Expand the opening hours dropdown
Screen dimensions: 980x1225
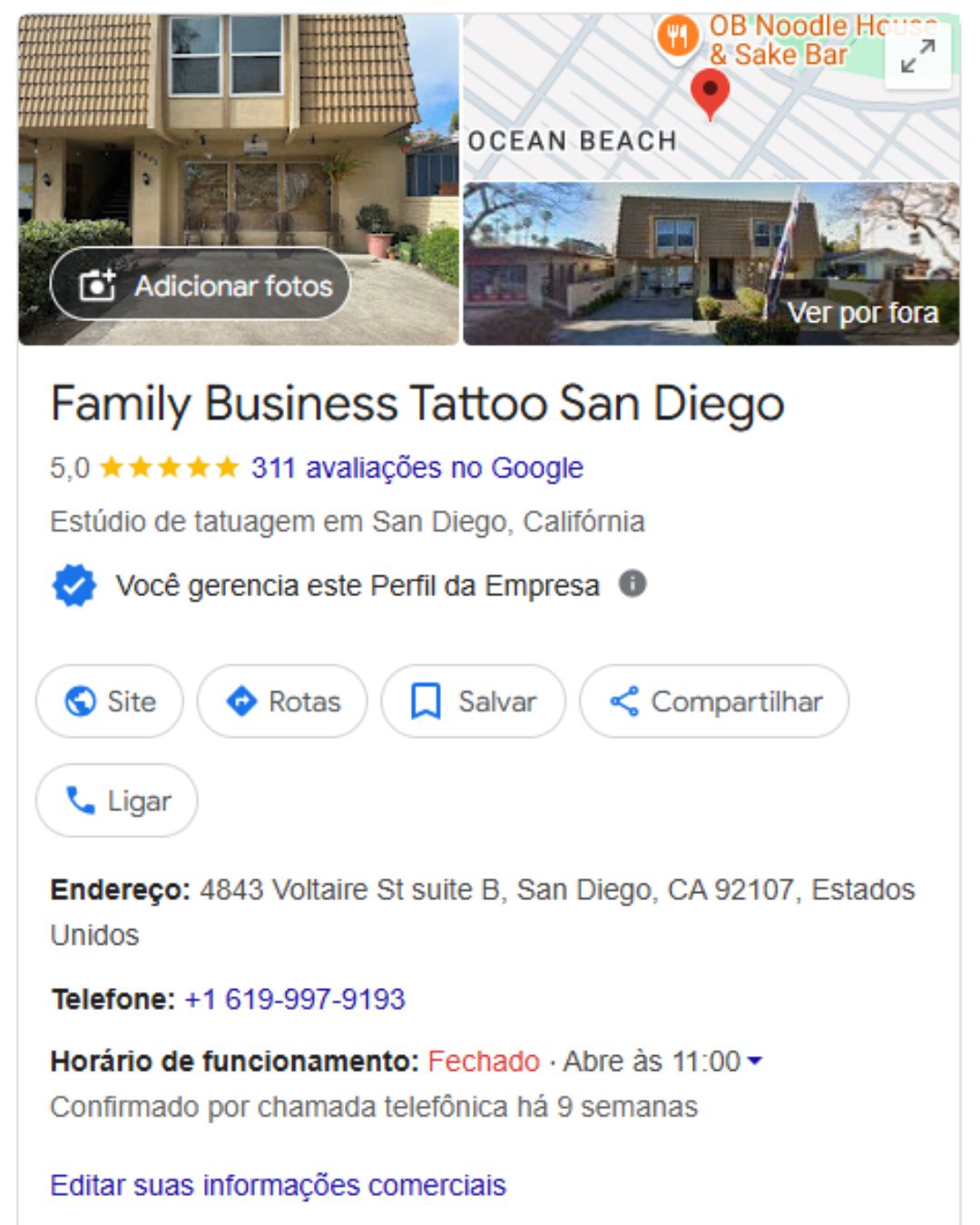click(x=754, y=1061)
